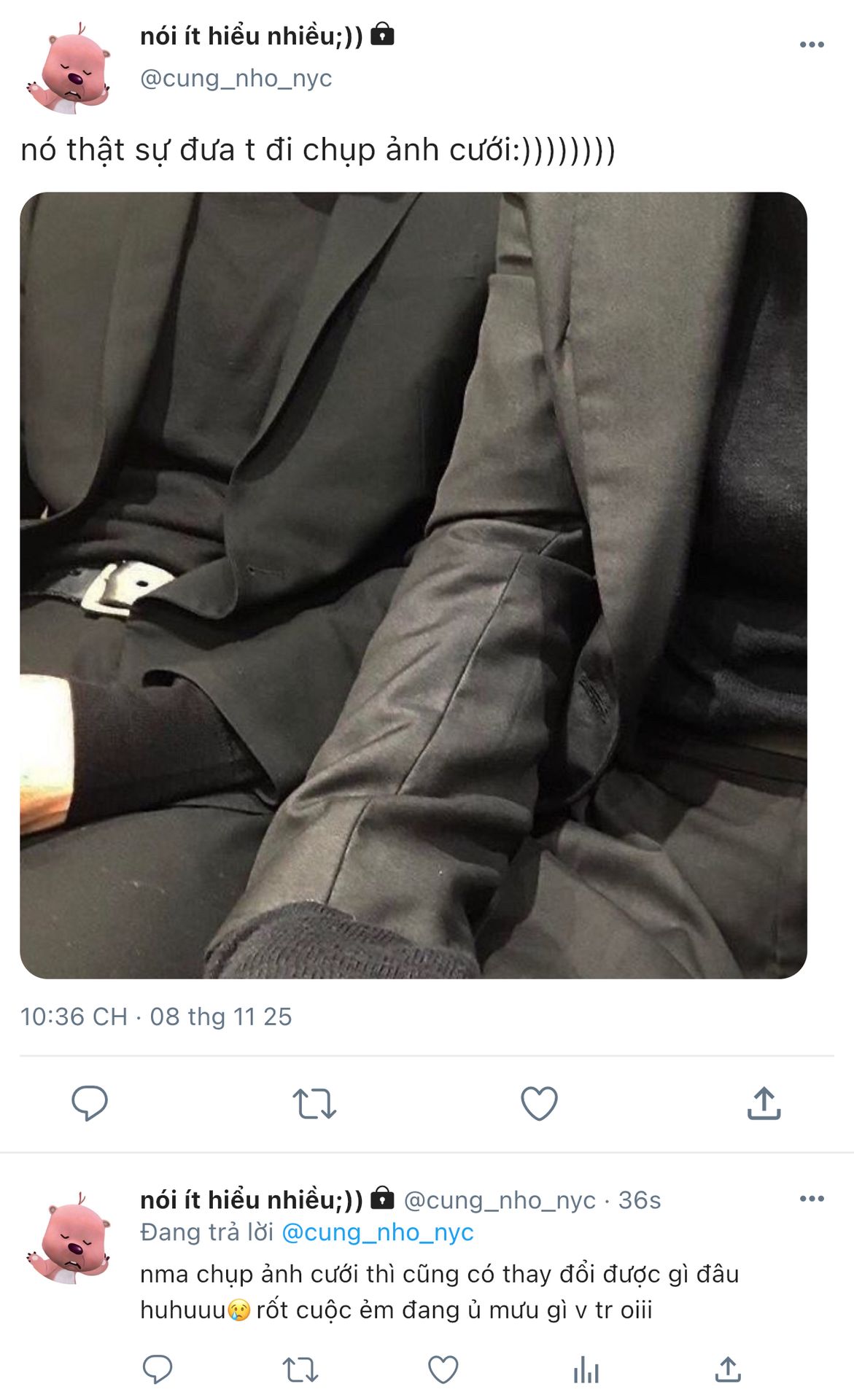Retweet the main tweet

[x=314, y=1103]
